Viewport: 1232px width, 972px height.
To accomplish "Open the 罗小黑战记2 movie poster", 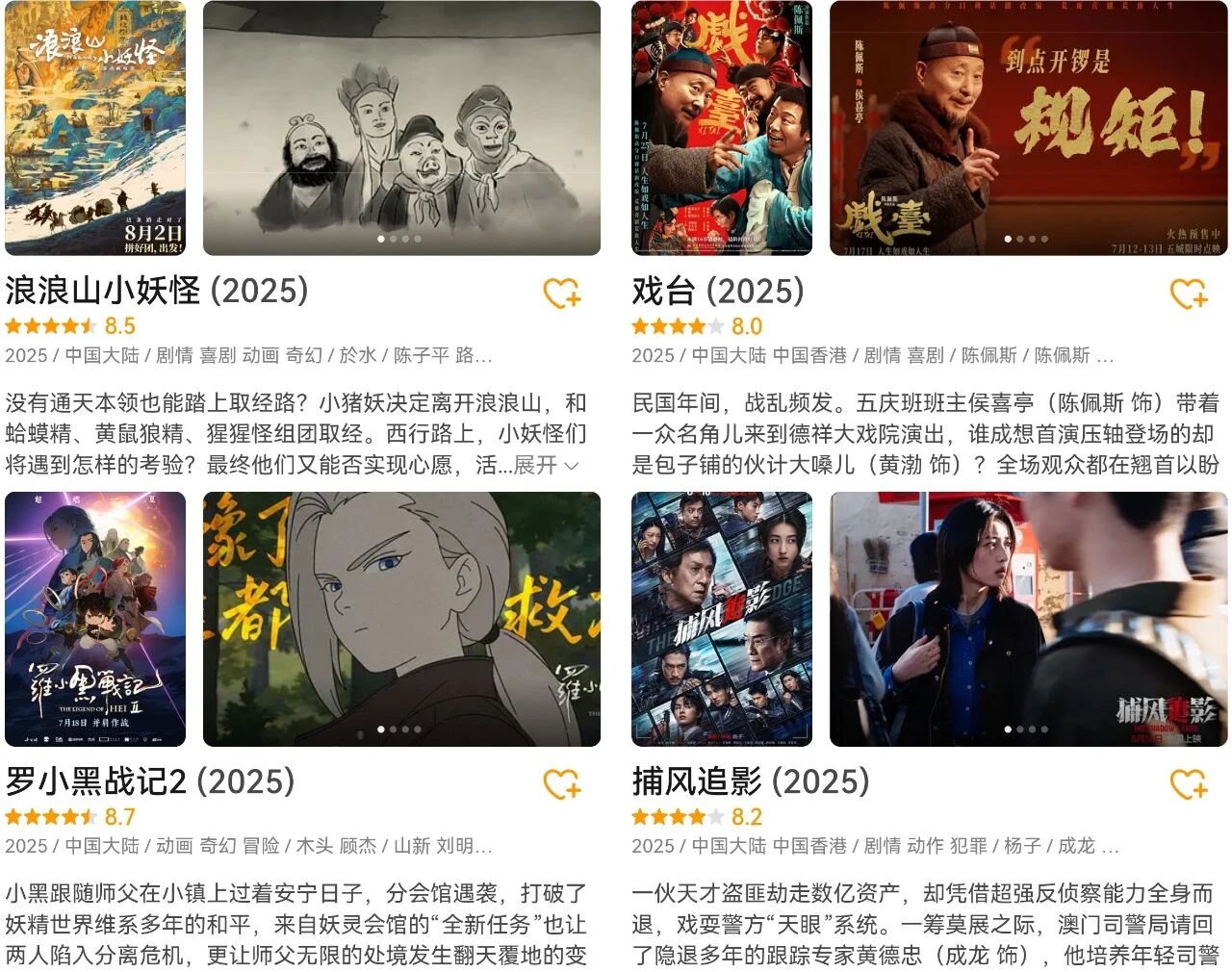I will pos(95,619).
